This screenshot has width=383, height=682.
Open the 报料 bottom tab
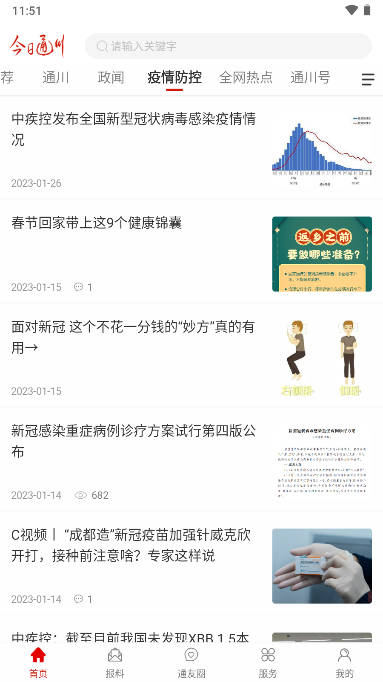115,663
